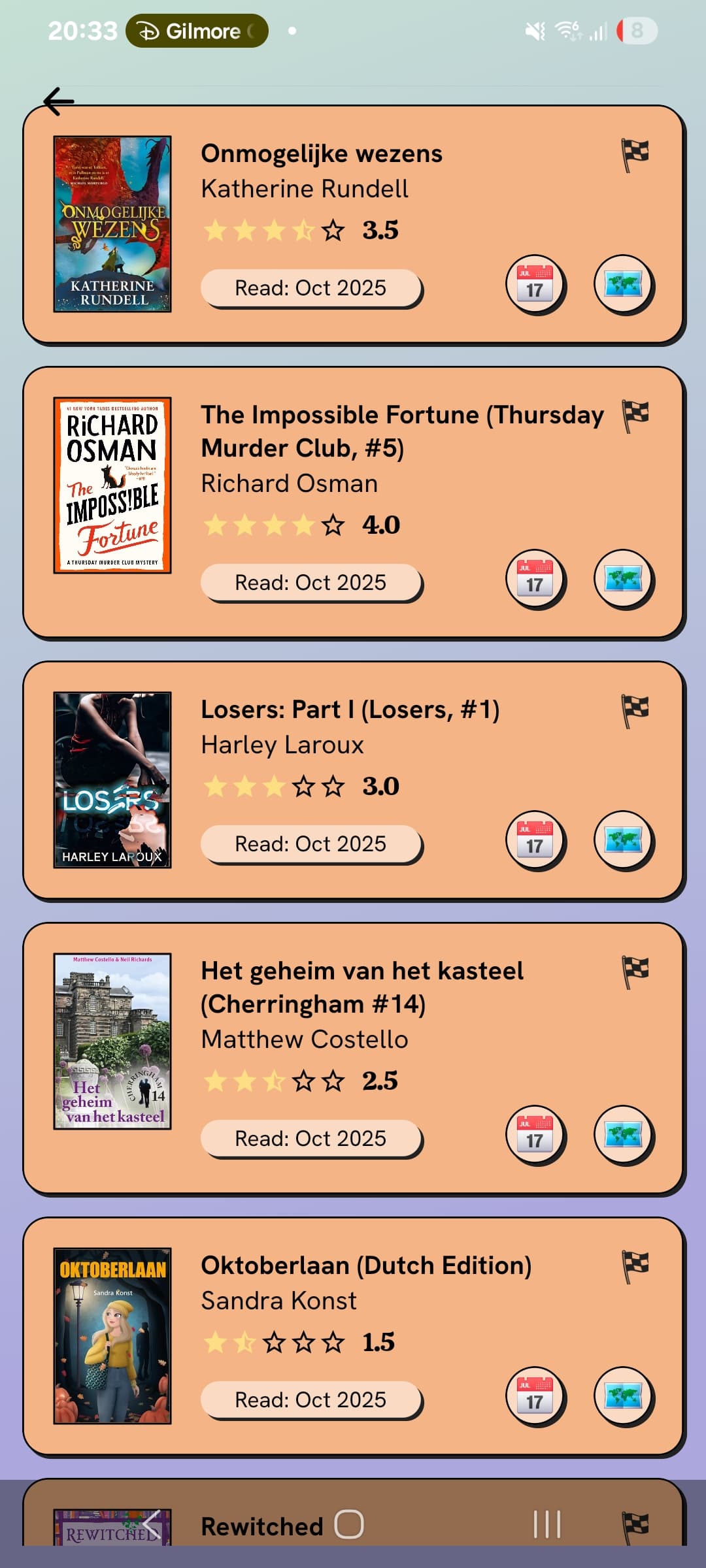
Task: Tap the flag icon on Oktoberlaan
Action: tap(635, 1266)
